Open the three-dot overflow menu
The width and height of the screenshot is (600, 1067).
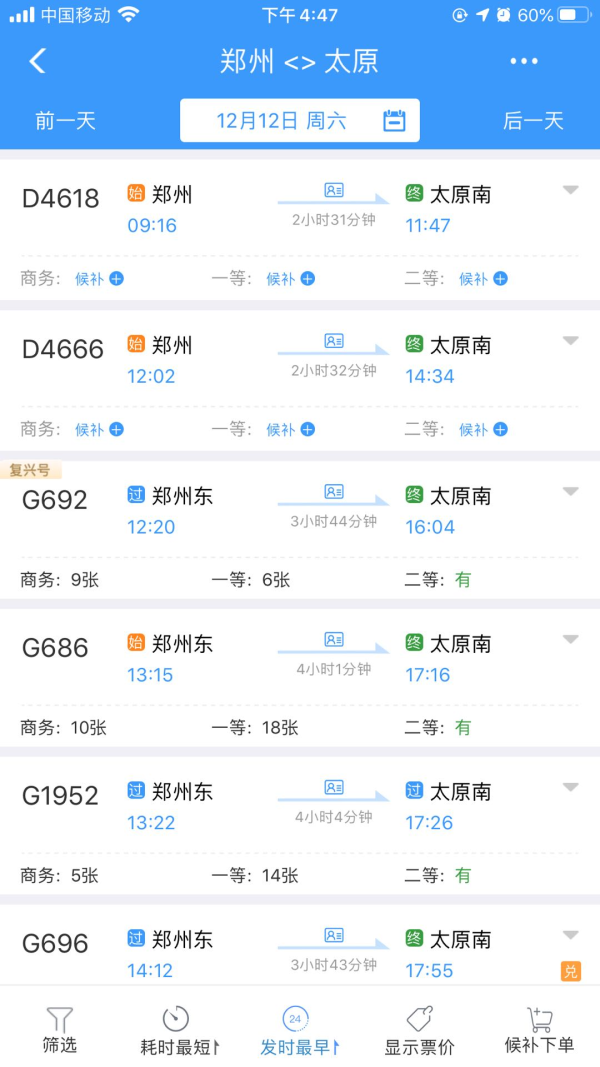pyautogui.click(x=524, y=61)
